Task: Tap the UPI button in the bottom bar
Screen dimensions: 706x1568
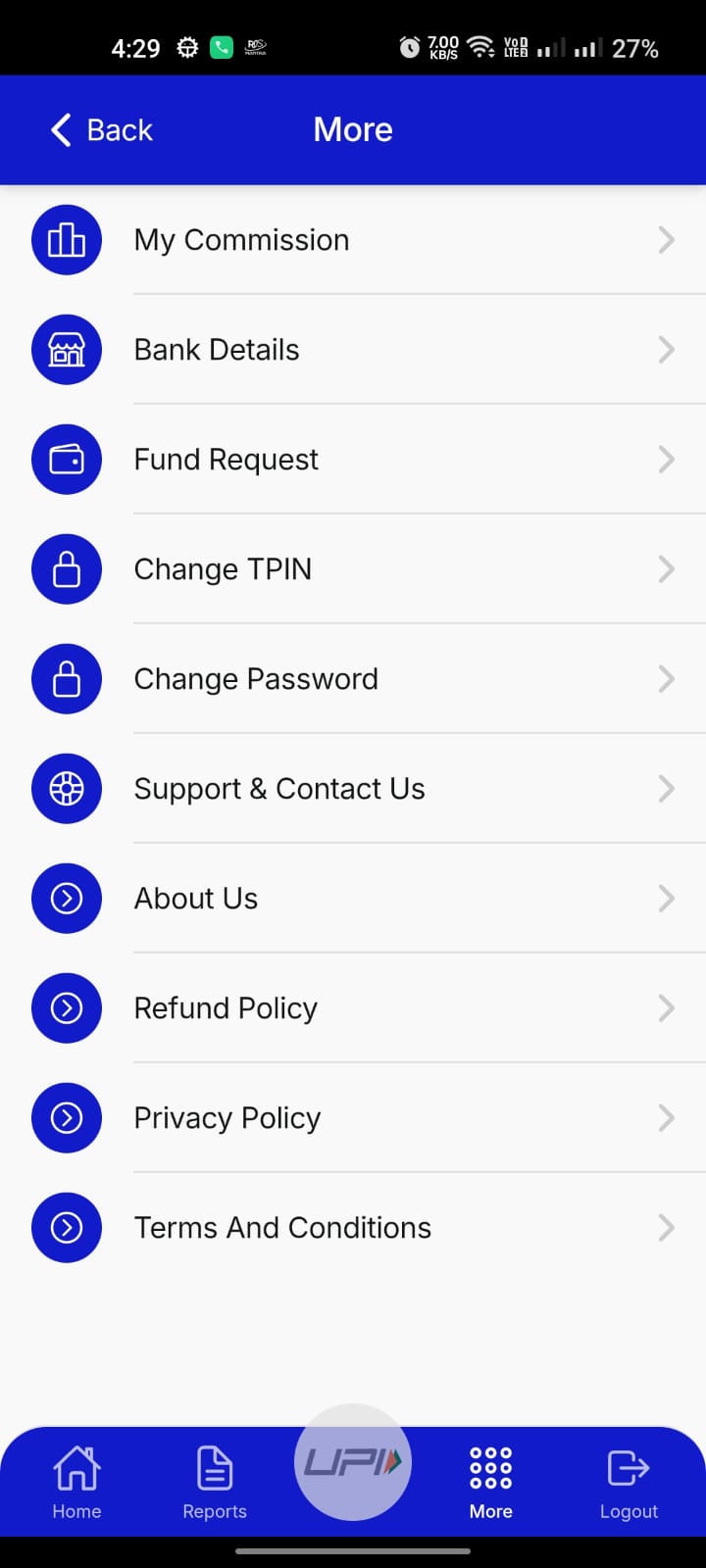Action: click(353, 1462)
